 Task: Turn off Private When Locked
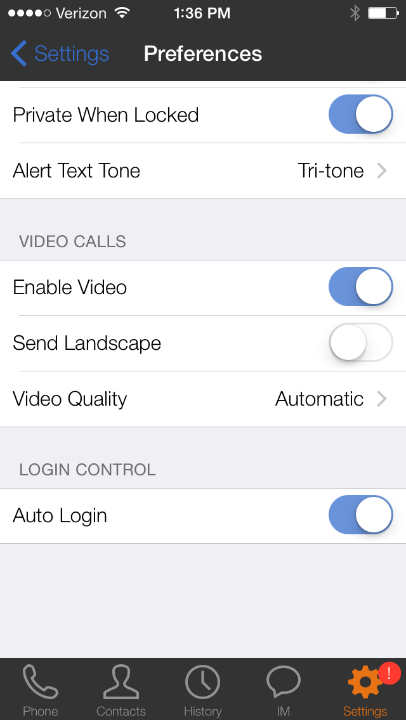click(361, 114)
